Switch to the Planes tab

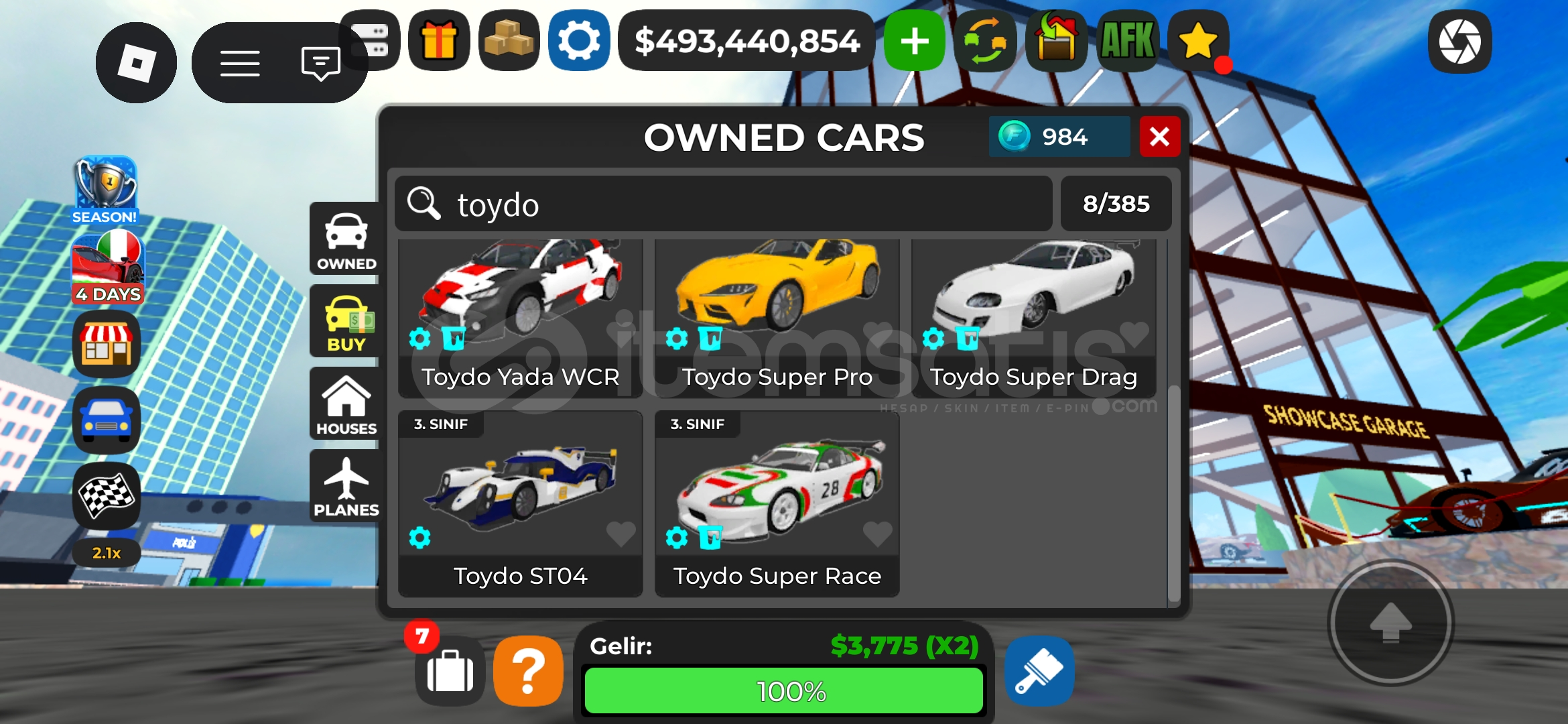coord(346,487)
